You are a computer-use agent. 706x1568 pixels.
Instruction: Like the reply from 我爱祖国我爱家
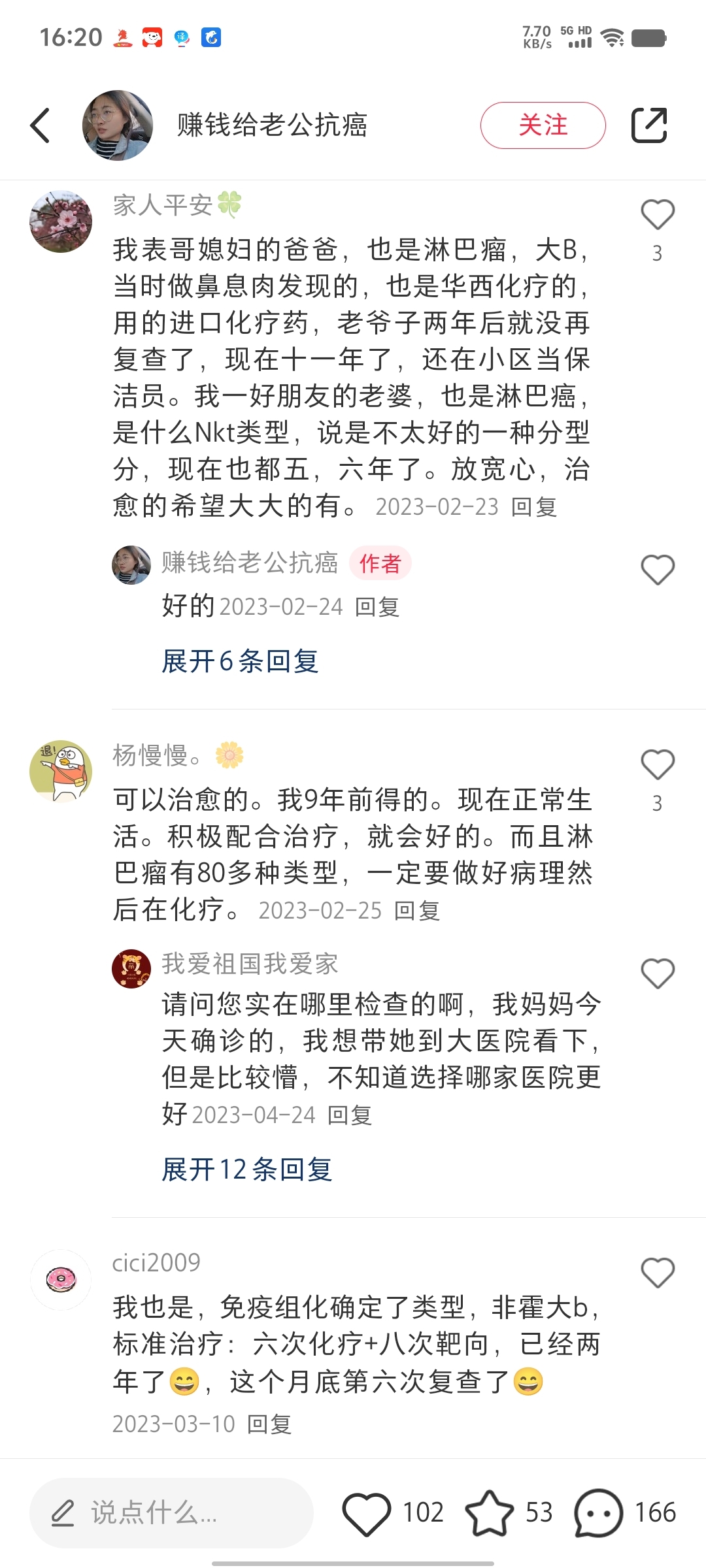657,973
